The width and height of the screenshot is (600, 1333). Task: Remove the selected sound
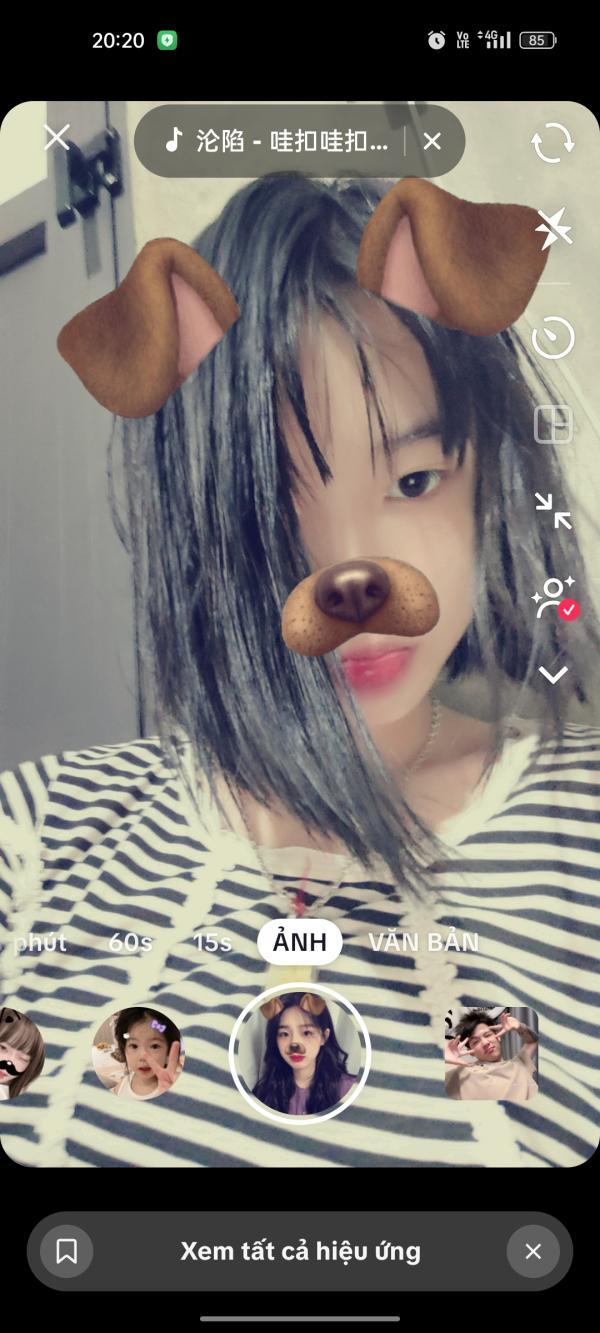pyautogui.click(x=432, y=142)
